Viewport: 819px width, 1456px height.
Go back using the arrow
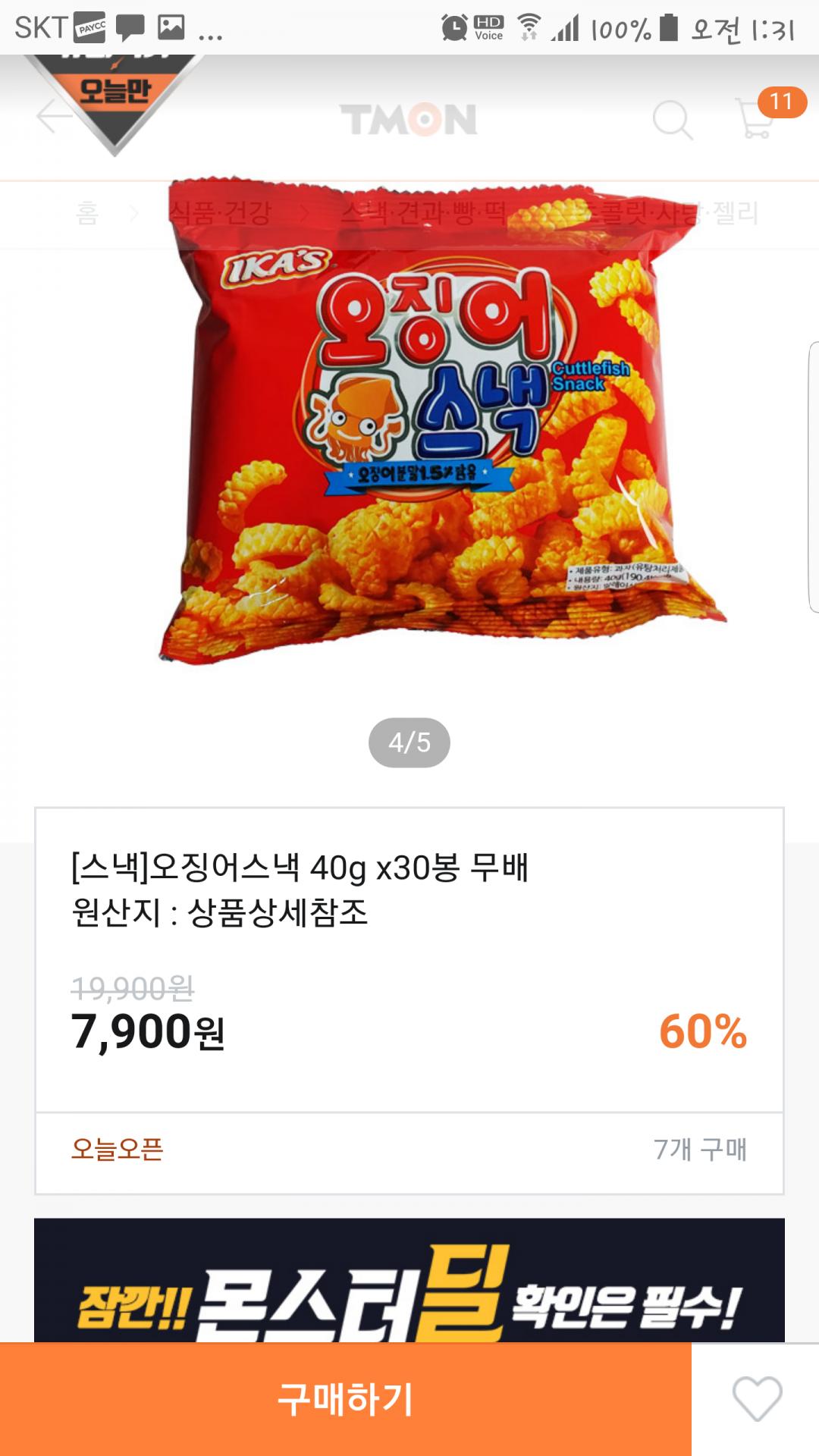pyautogui.click(x=53, y=118)
